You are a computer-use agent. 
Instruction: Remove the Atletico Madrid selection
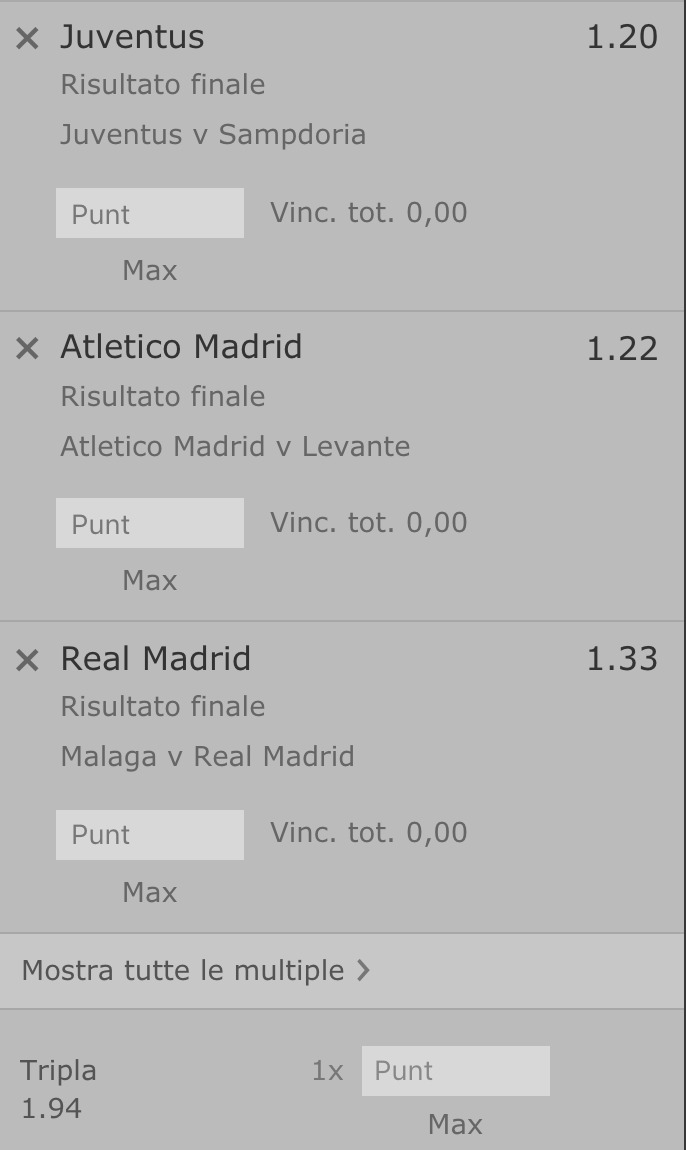point(27,348)
